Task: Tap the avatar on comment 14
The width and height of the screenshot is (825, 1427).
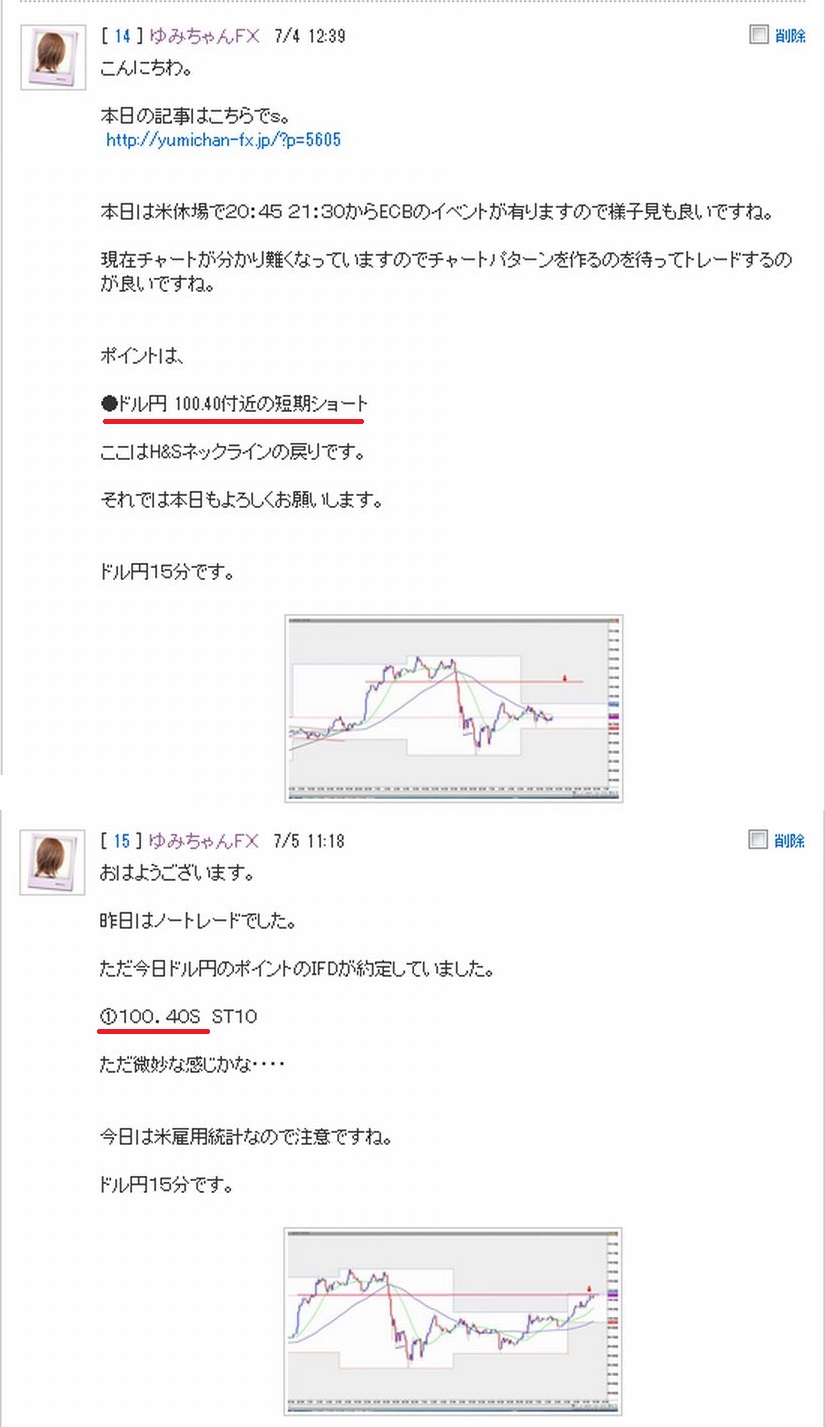Action: click(53, 58)
